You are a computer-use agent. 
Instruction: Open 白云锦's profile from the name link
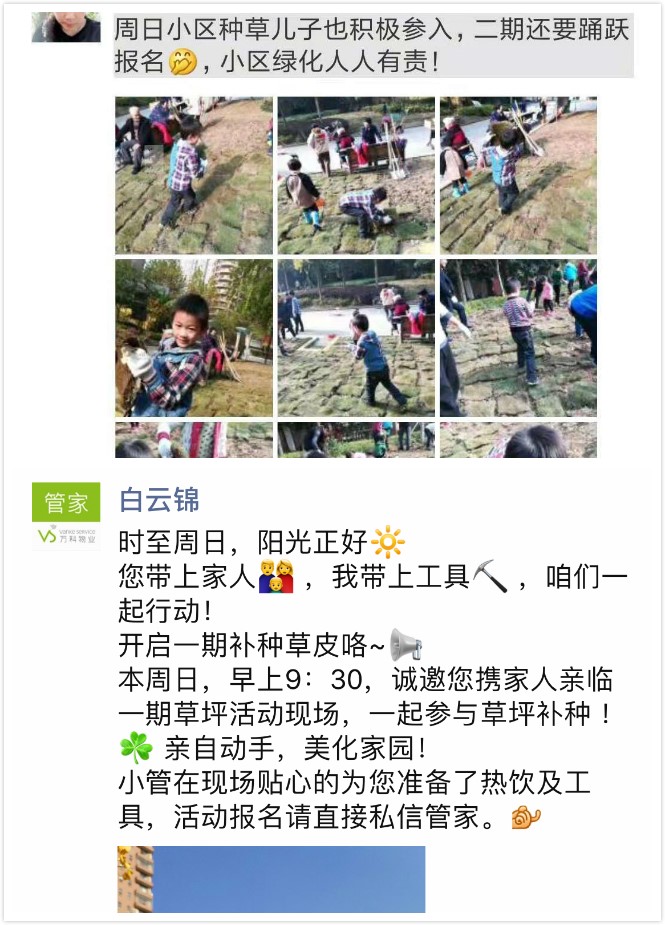(x=159, y=500)
